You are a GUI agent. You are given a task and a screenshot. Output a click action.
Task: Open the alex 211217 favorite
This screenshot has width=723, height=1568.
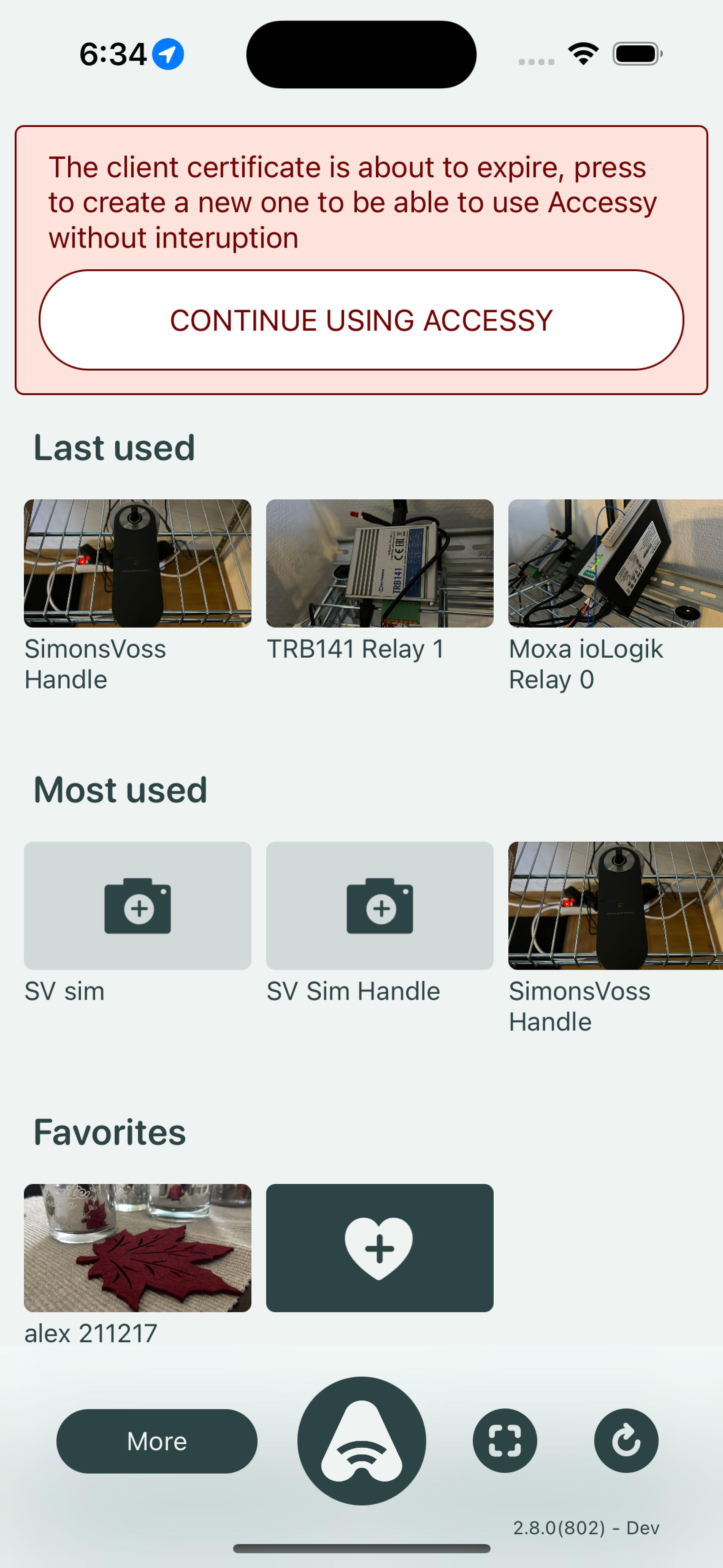pyautogui.click(x=138, y=1248)
